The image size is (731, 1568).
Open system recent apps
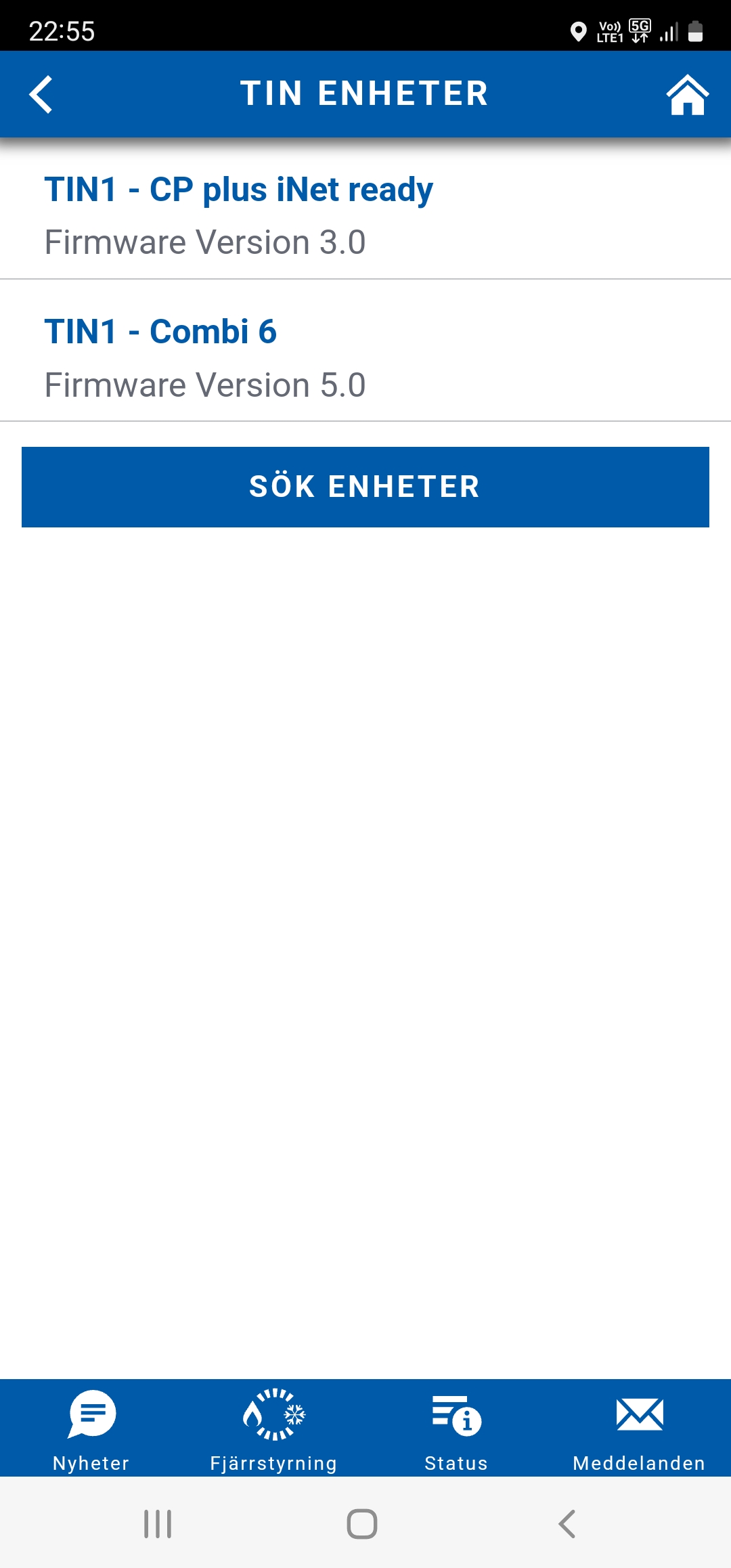(158, 1524)
